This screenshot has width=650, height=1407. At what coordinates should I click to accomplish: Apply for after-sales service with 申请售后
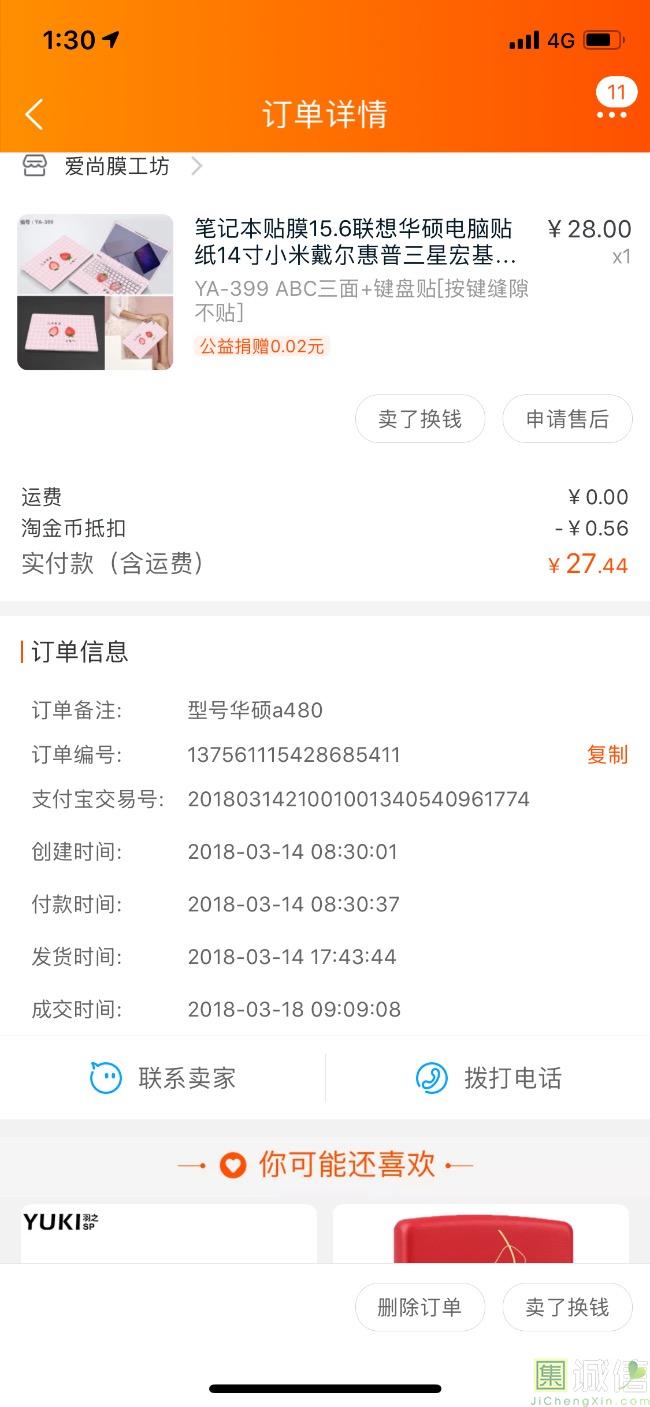tap(567, 419)
